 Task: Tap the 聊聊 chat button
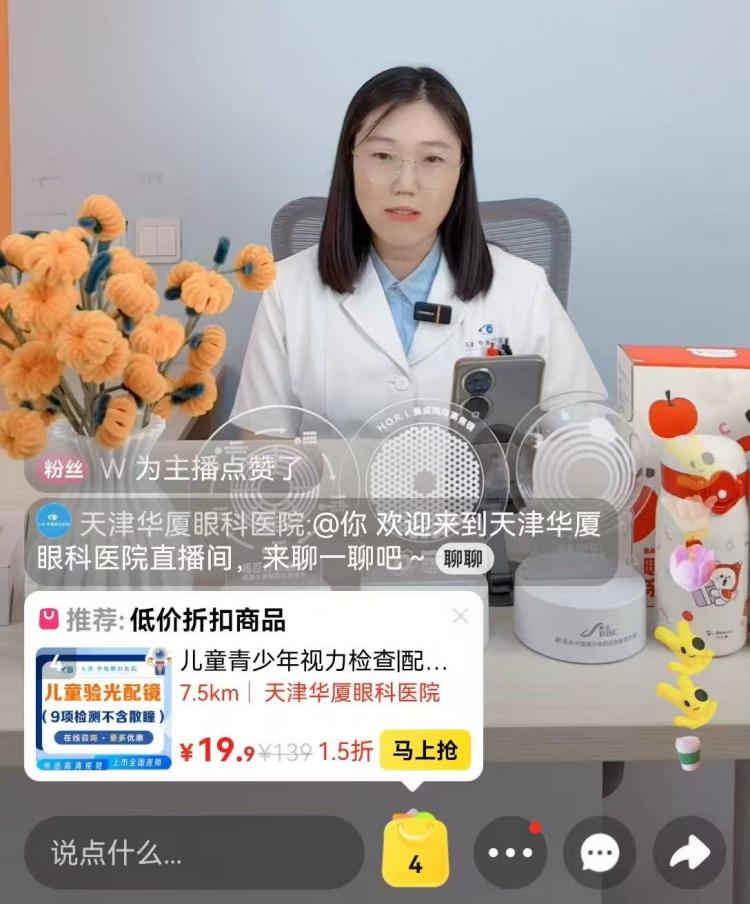click(x=463, y=559)
